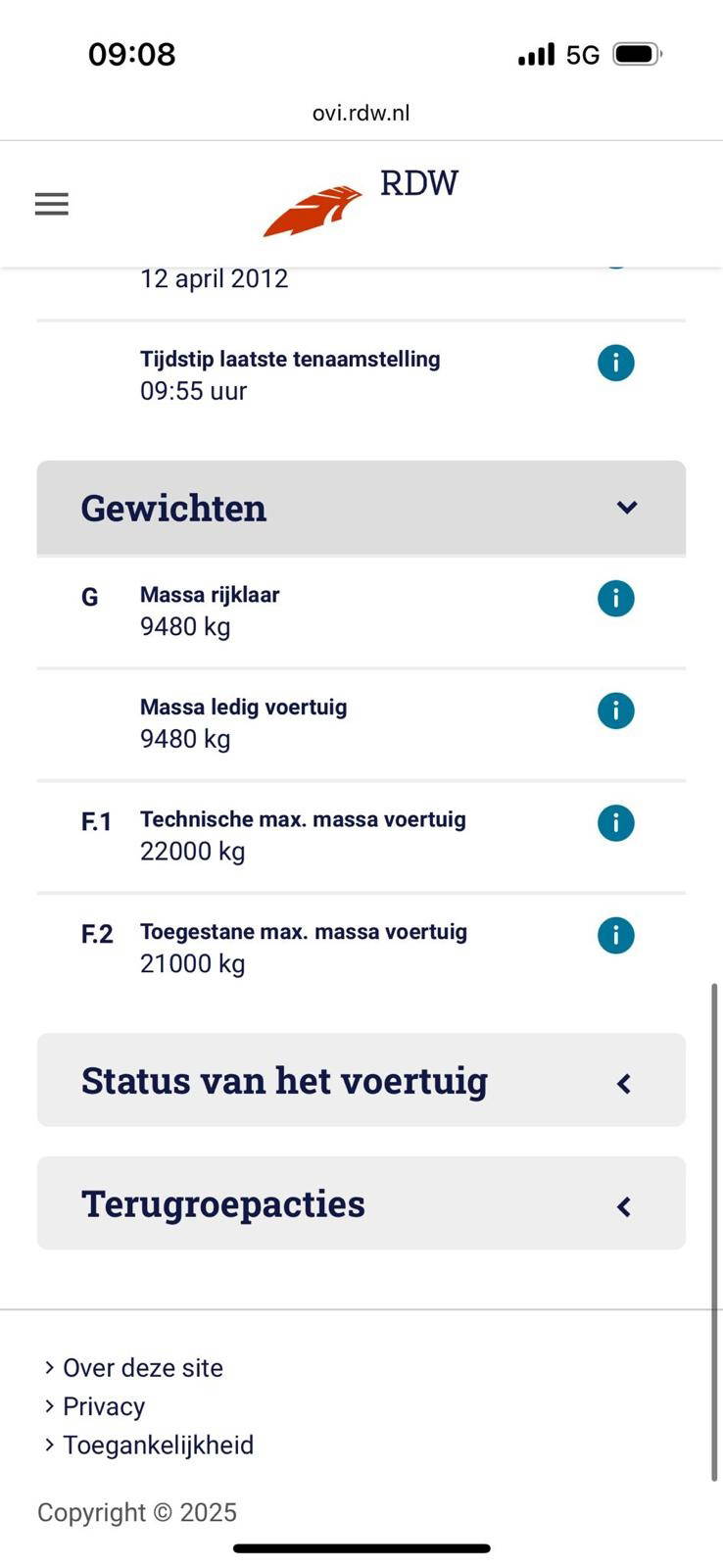Show info for Massa ledig voertuig
Viewport: 723px width, 1568px height.
616,710
